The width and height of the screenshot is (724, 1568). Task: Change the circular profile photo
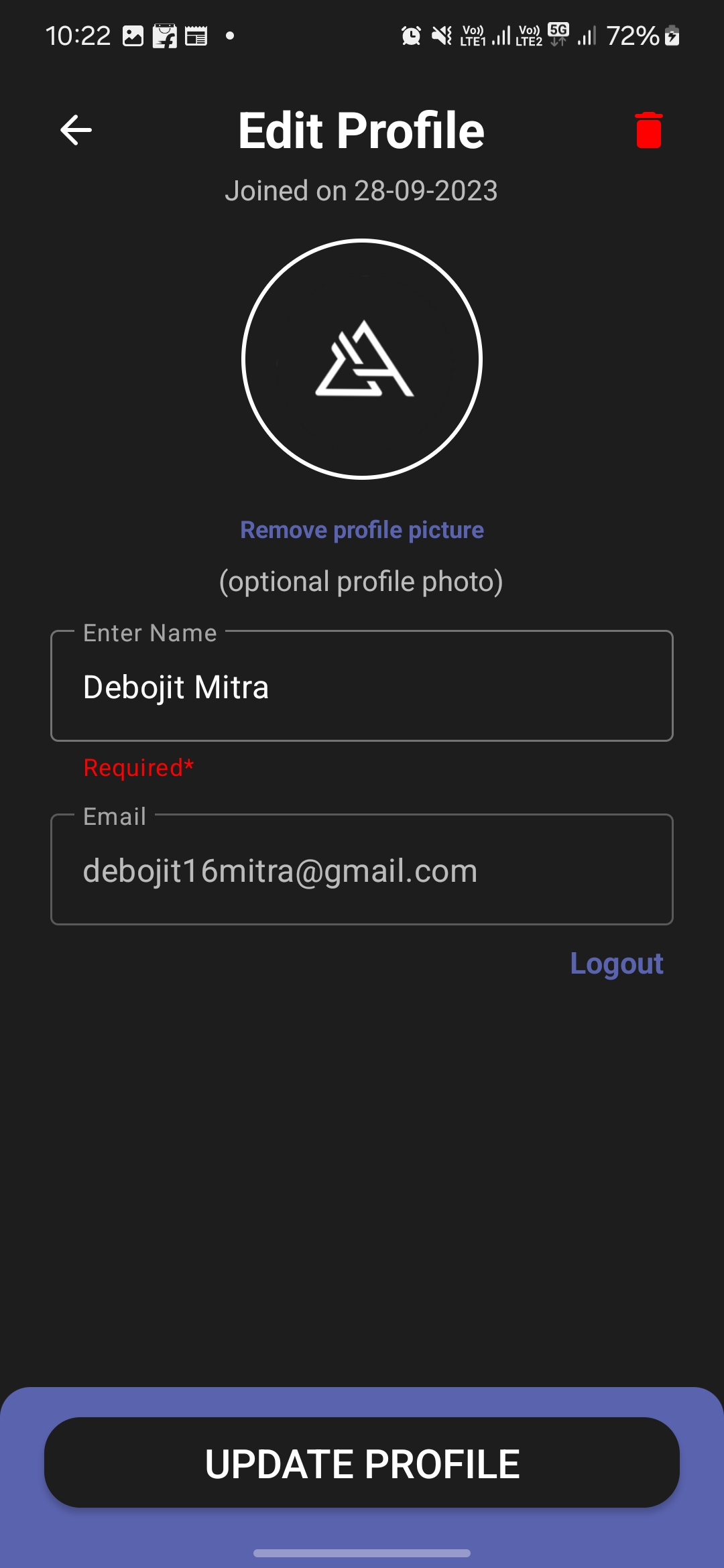[x=362, y=359]
